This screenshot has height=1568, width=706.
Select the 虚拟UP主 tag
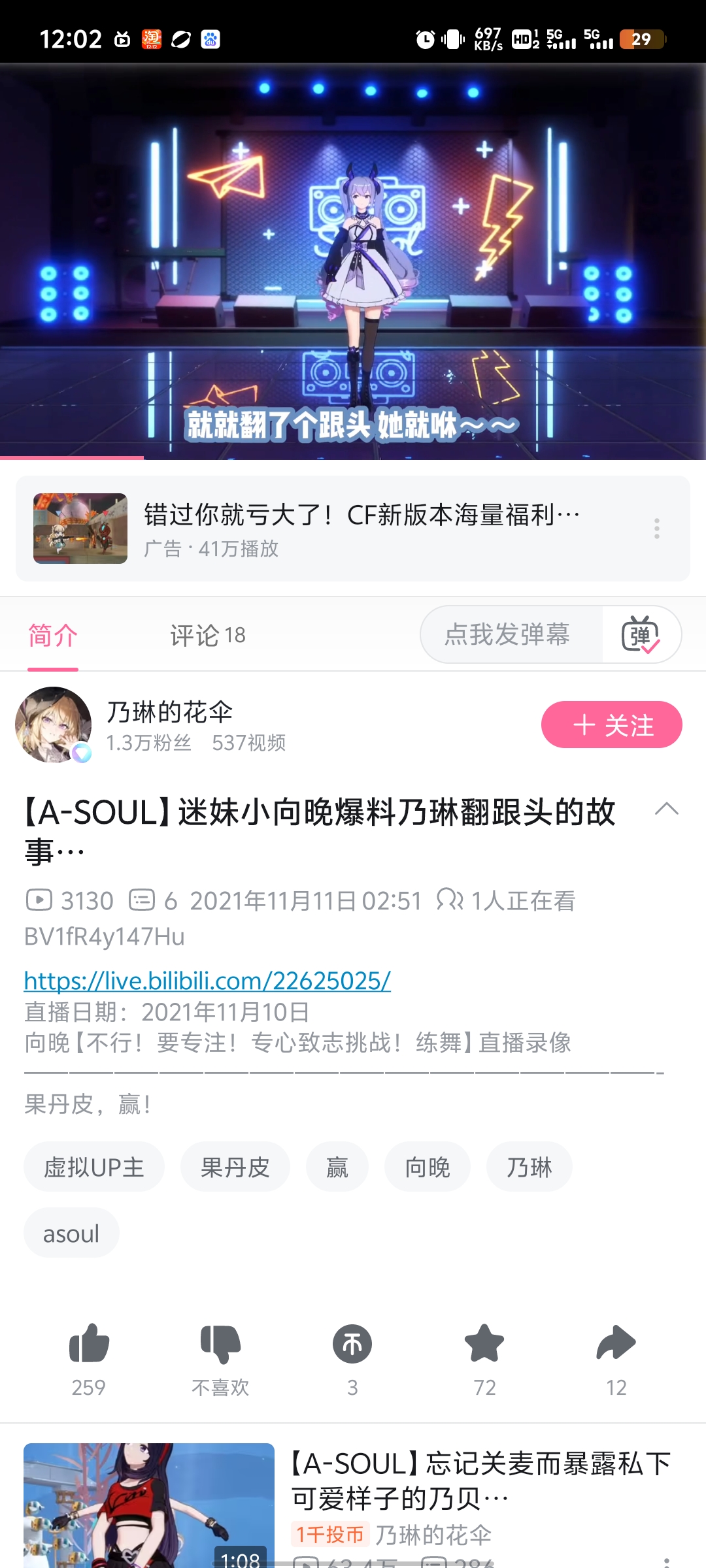[94, 1168]
